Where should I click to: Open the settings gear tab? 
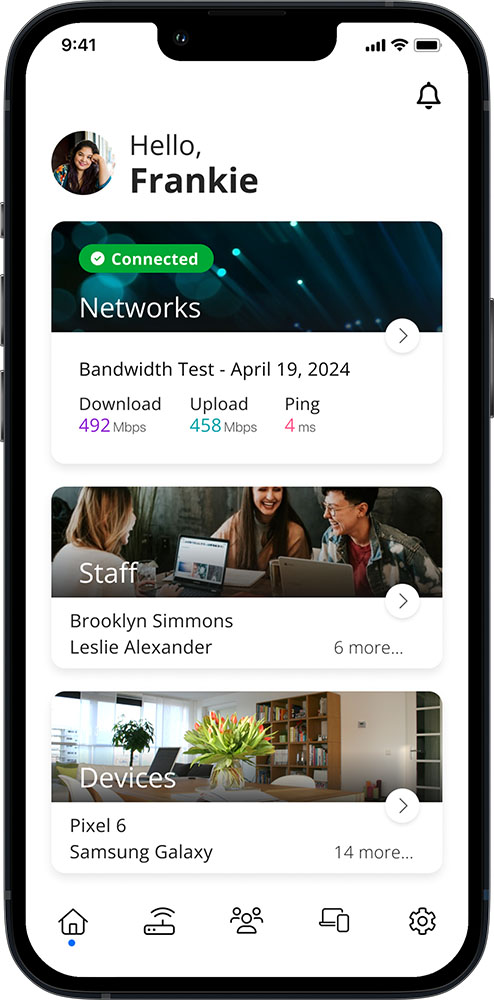(x=422, y=922)
